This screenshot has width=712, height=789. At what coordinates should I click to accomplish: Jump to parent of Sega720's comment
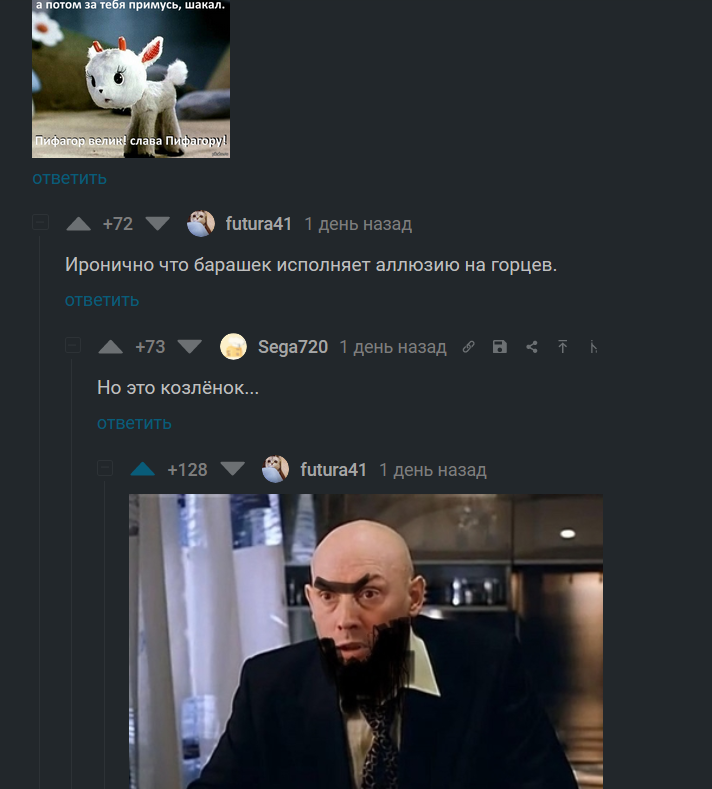[563, 347]
